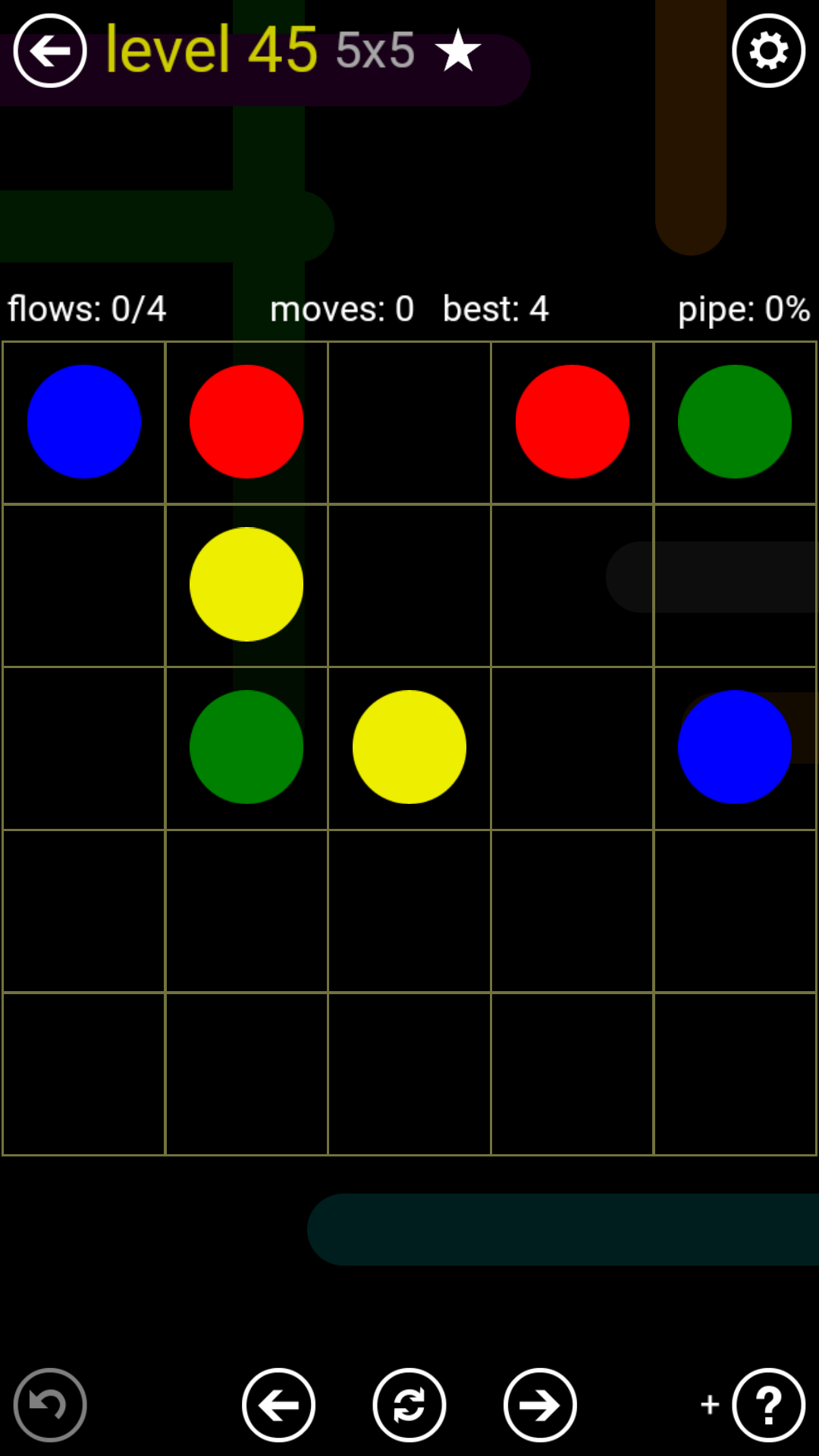Select the blue dot in the top row

tap(84, 422)
